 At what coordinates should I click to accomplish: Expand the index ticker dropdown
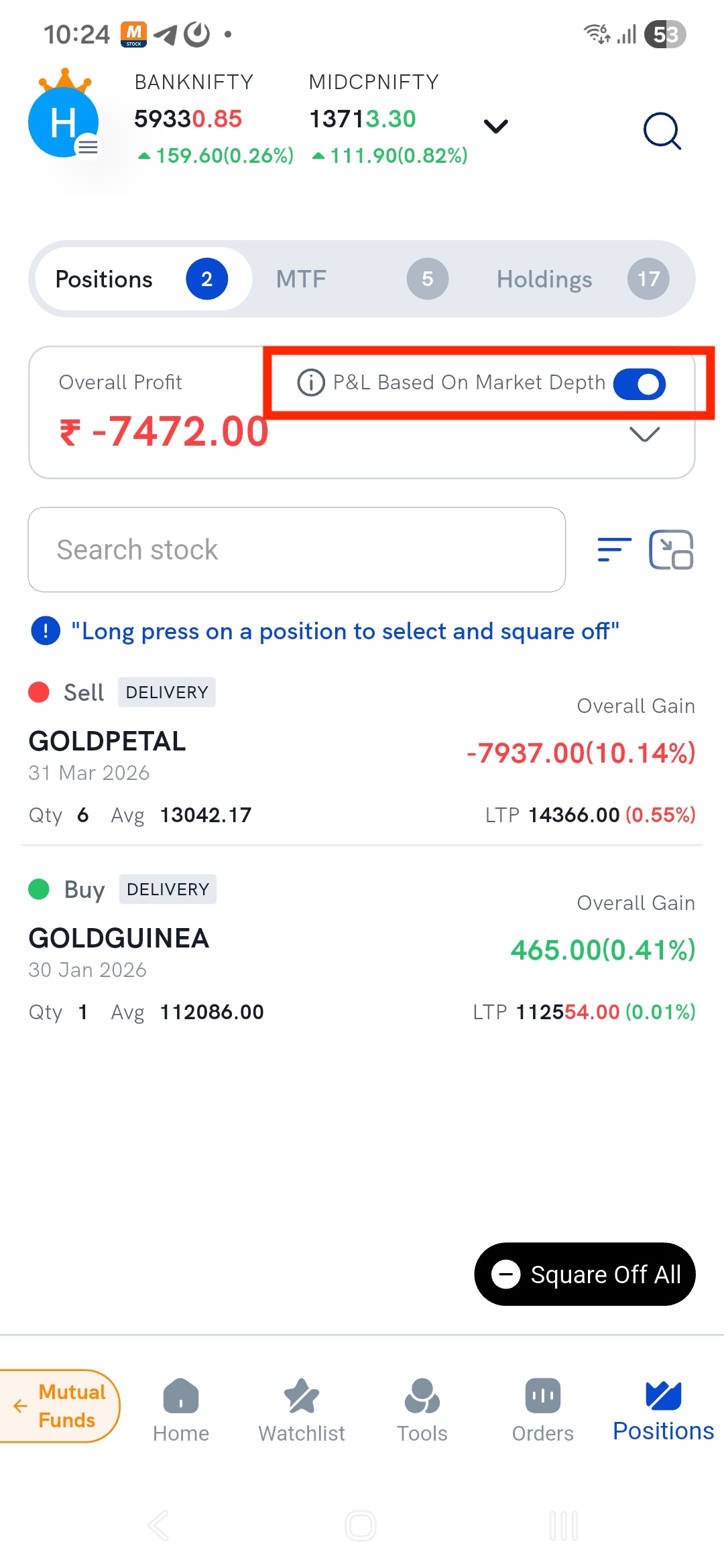[495, 126]
